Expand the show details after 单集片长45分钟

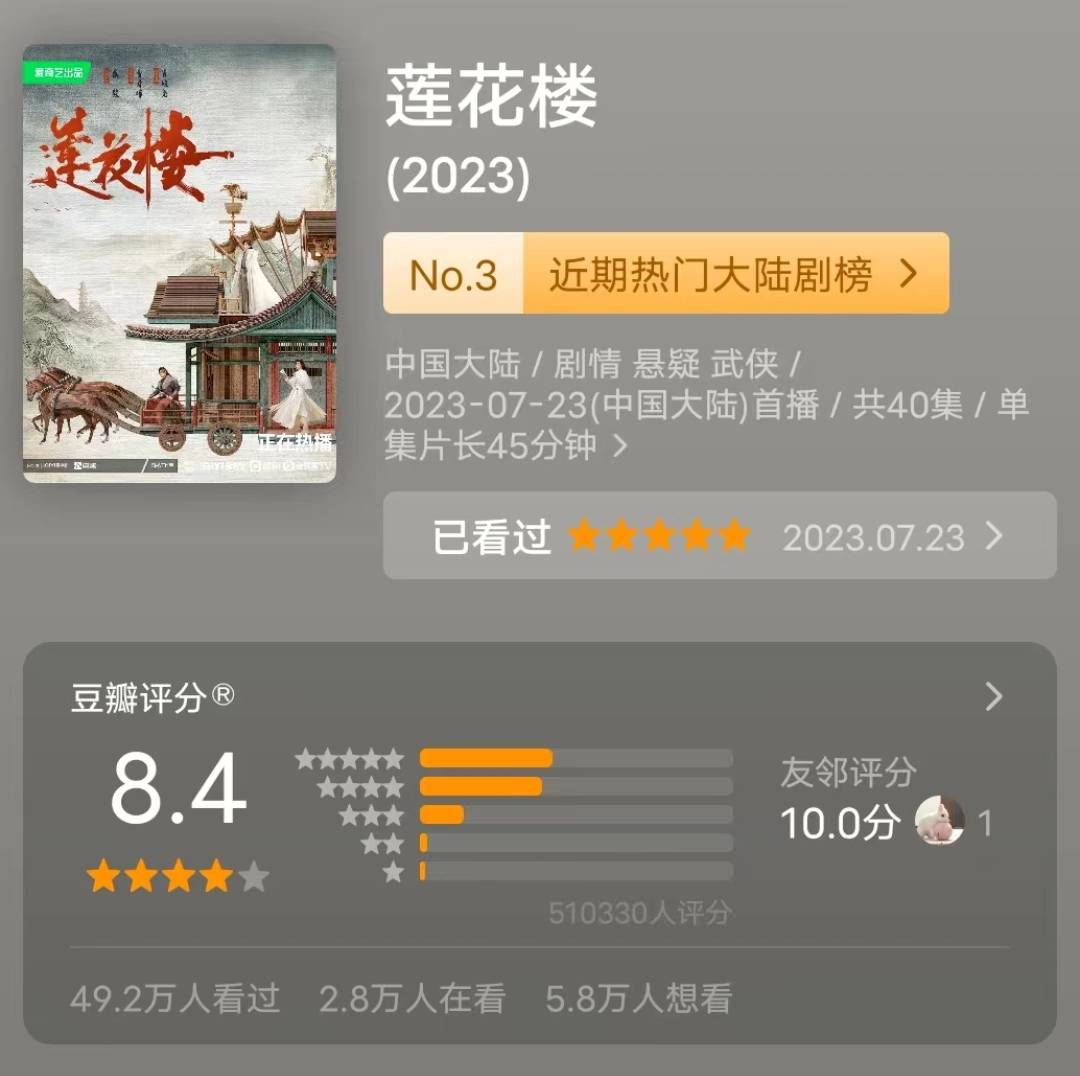click(x=620, y=446)
